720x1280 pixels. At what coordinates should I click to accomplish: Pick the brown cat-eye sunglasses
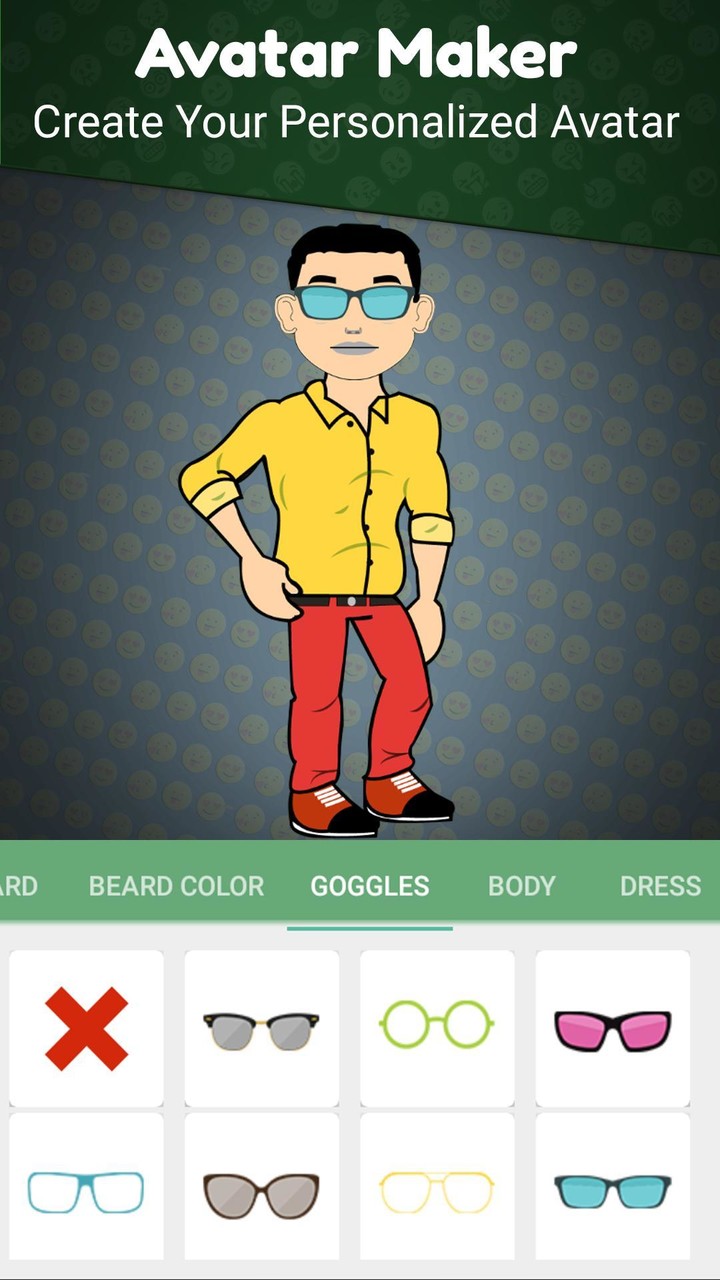click(262, 1190)
